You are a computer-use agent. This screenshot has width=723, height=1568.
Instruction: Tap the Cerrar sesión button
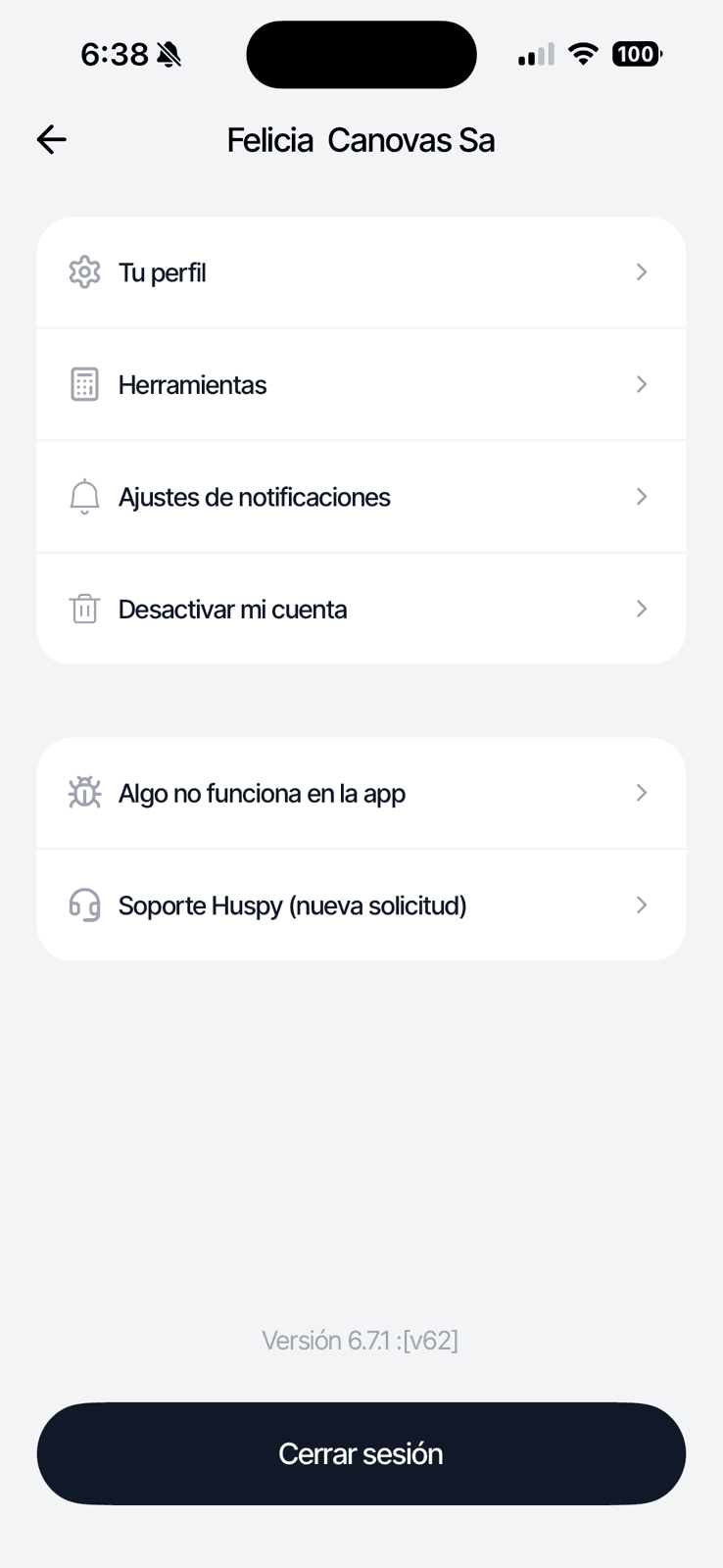point(361,1453)
